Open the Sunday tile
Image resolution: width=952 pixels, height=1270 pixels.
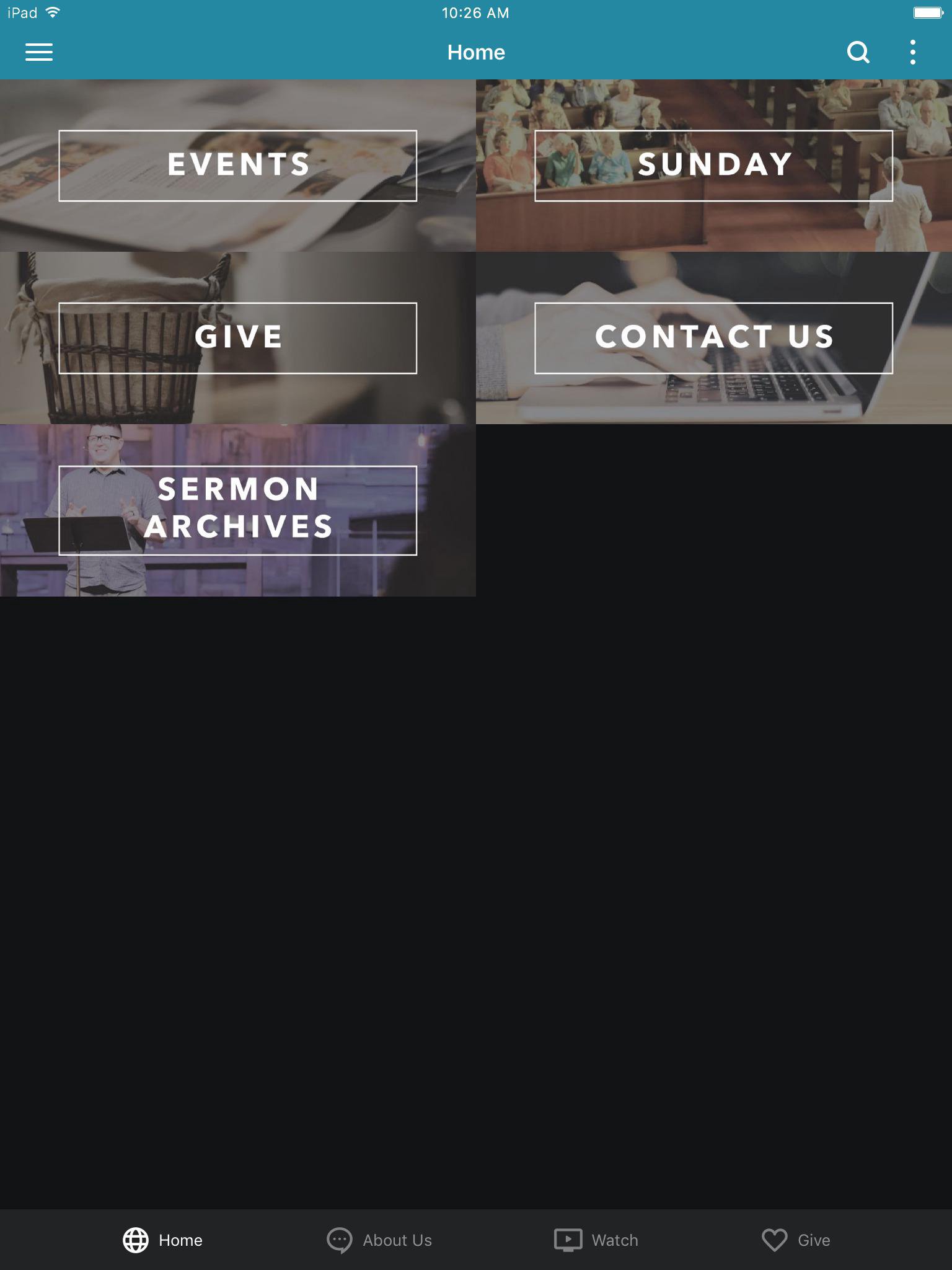[x=714, y=165]
